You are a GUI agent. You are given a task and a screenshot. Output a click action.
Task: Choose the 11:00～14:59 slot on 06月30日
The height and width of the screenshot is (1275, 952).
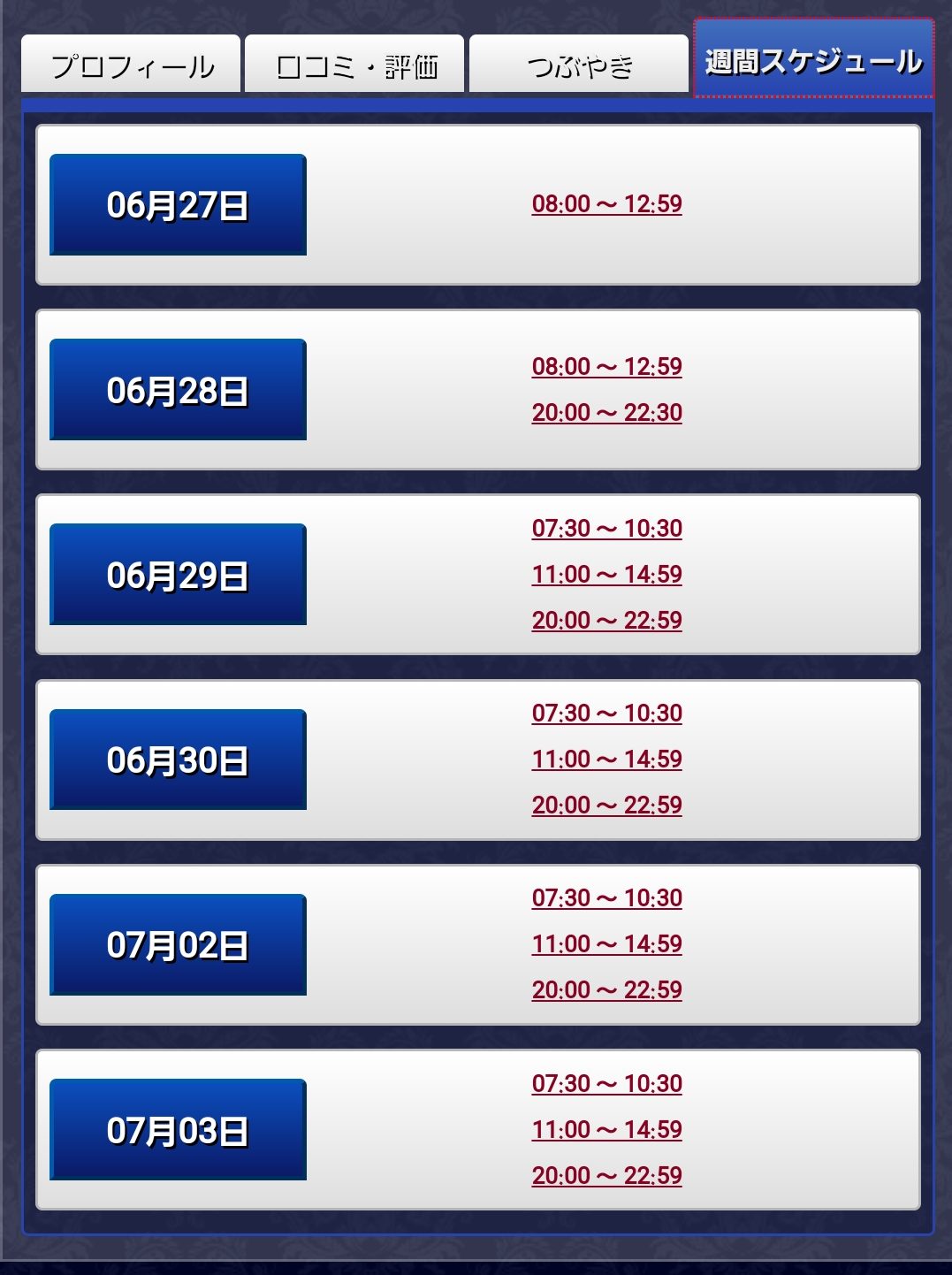606,760
